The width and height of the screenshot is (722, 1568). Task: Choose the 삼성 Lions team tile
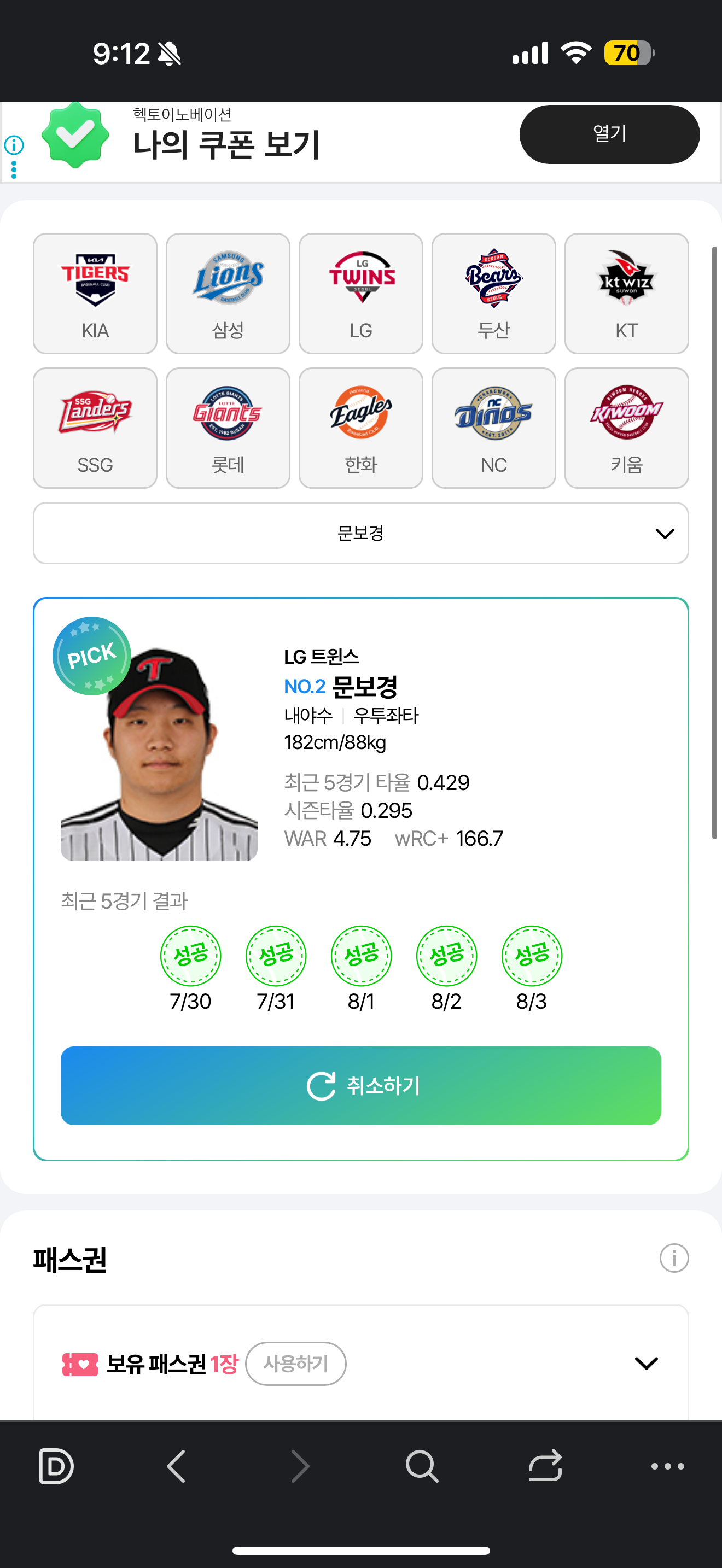(x=228, y=294)
